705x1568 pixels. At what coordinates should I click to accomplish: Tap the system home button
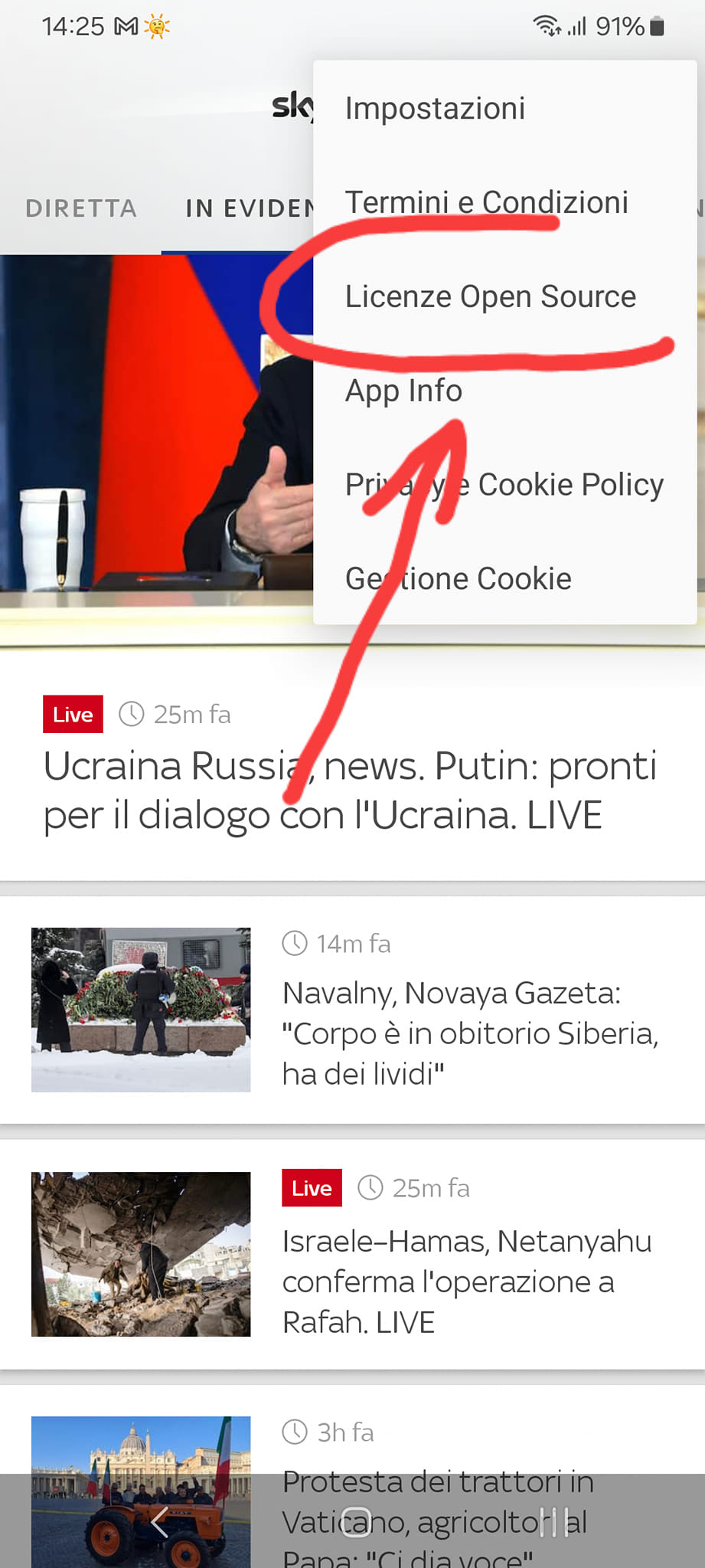356,1522
